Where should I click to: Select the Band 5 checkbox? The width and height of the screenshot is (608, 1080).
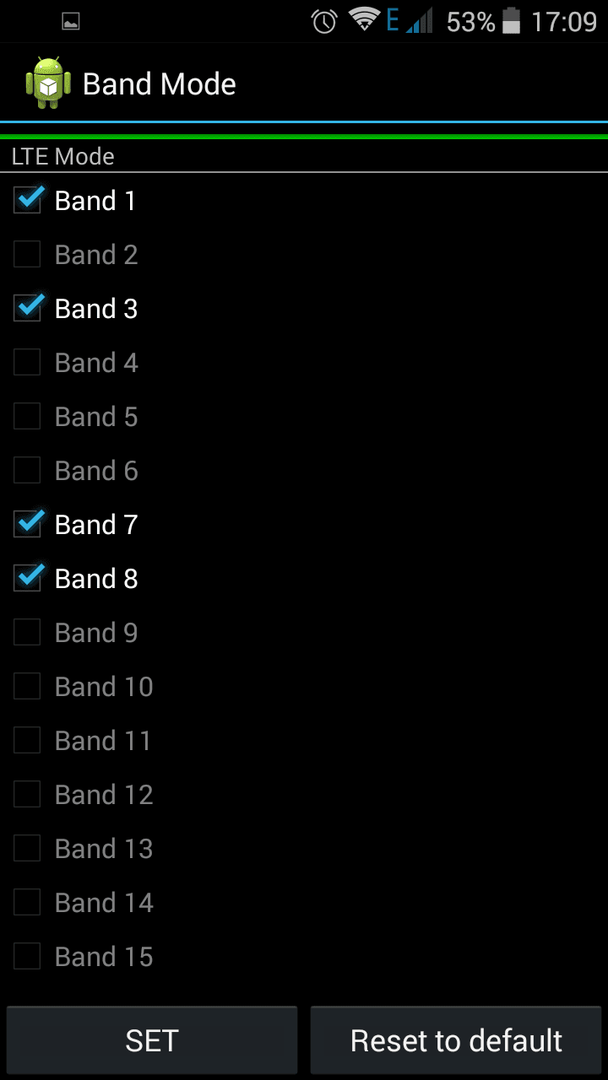coord(27,416)
